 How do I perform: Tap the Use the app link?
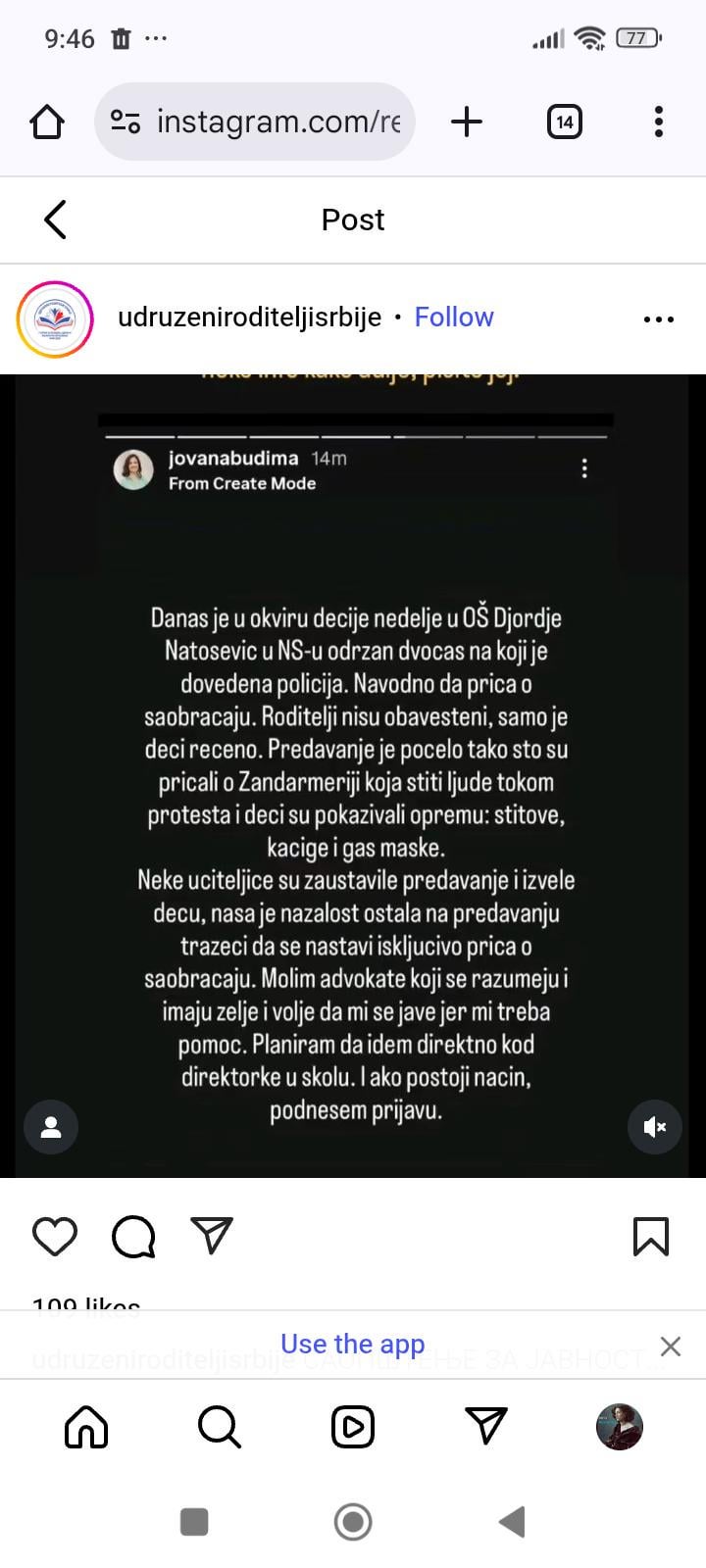pyautogui.click(x=353, y=1344)
